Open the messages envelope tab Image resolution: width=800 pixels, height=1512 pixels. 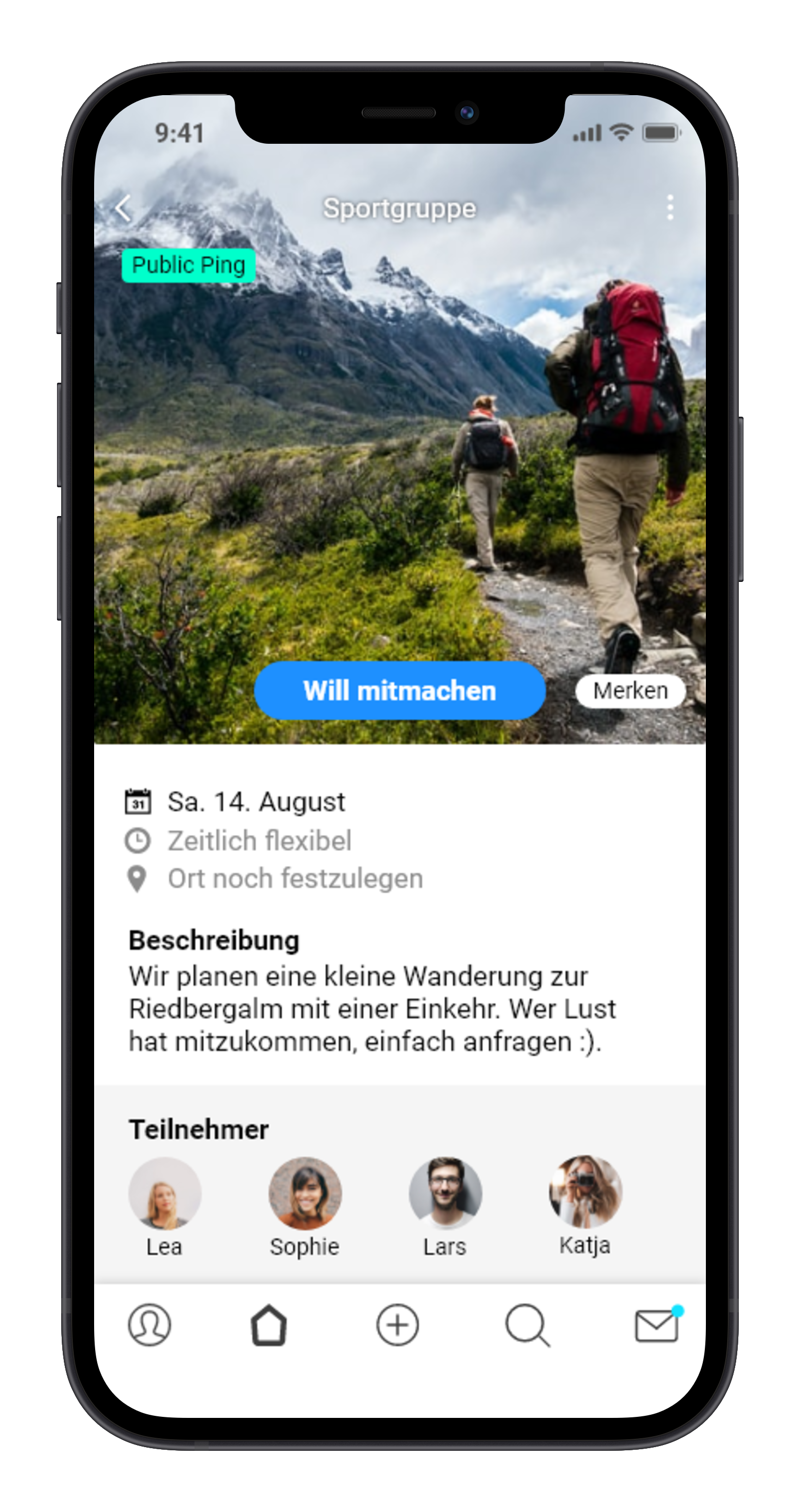point(656,1326)
